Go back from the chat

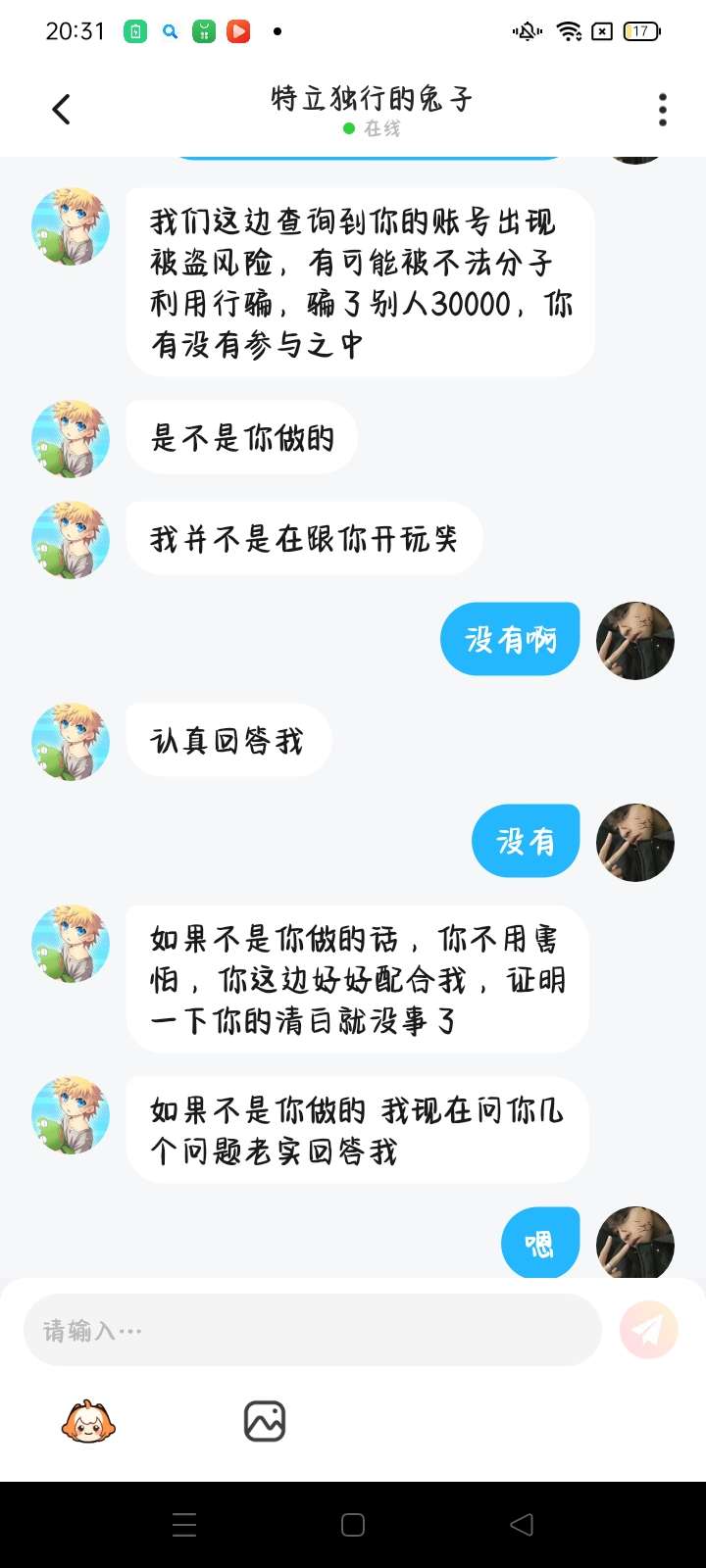coord(61,109)
